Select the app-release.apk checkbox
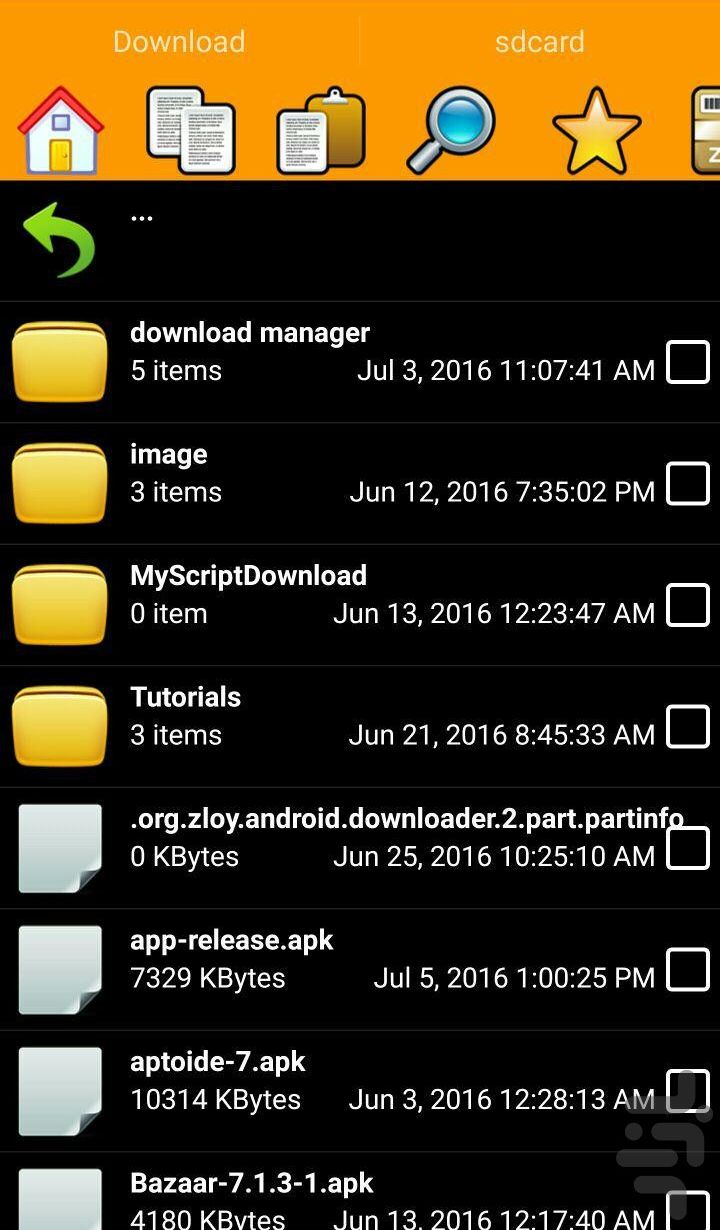The image size is (720, 1230). 688,970
